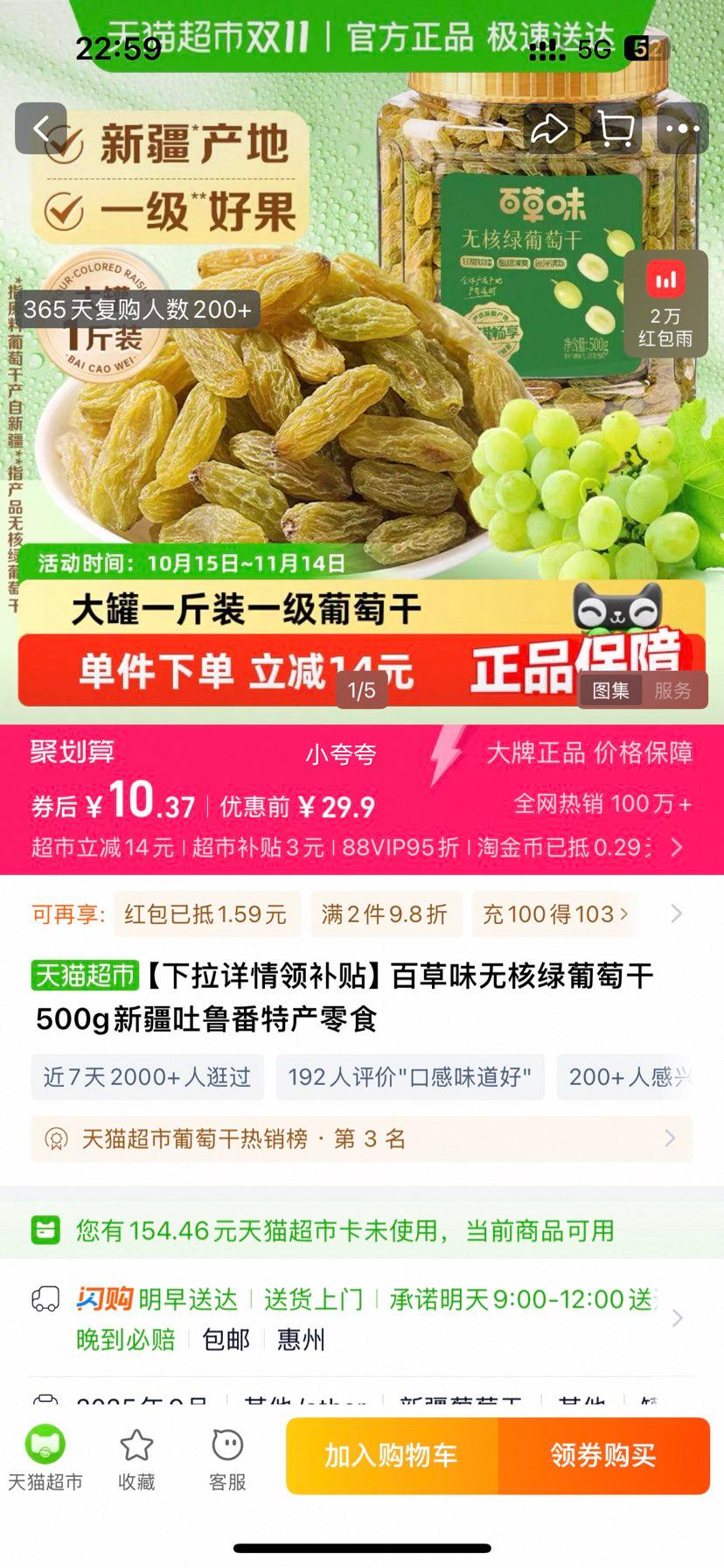Add product to 收藏 favorites
This screenshot has width=724, height=1568.
pyautogui.click(x=136, y=1458)
